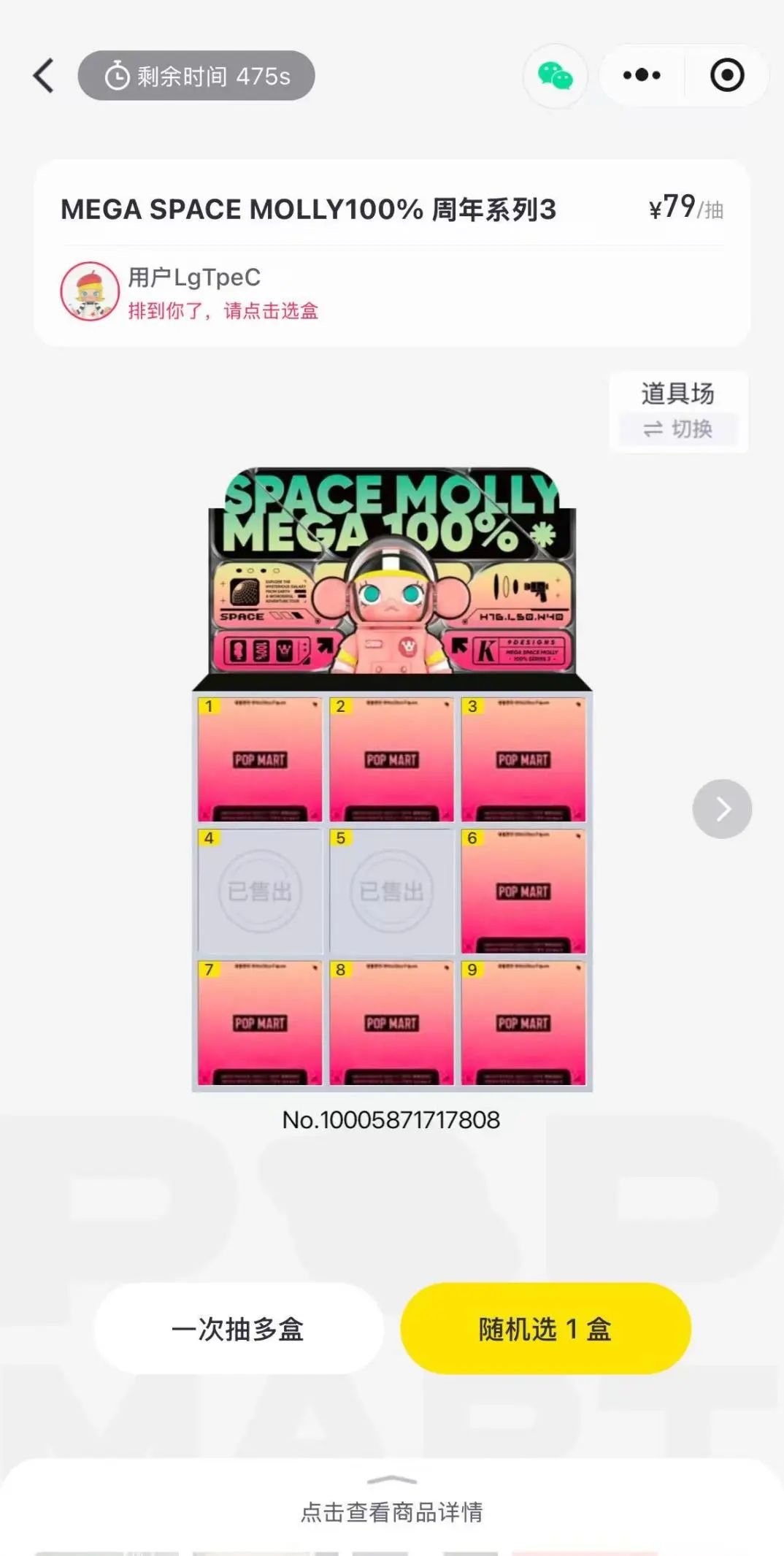The image size is (784, 1556).
Task: Tap 随机选 1 盒 to pick randomly
Action: [x=545, y=1329]
